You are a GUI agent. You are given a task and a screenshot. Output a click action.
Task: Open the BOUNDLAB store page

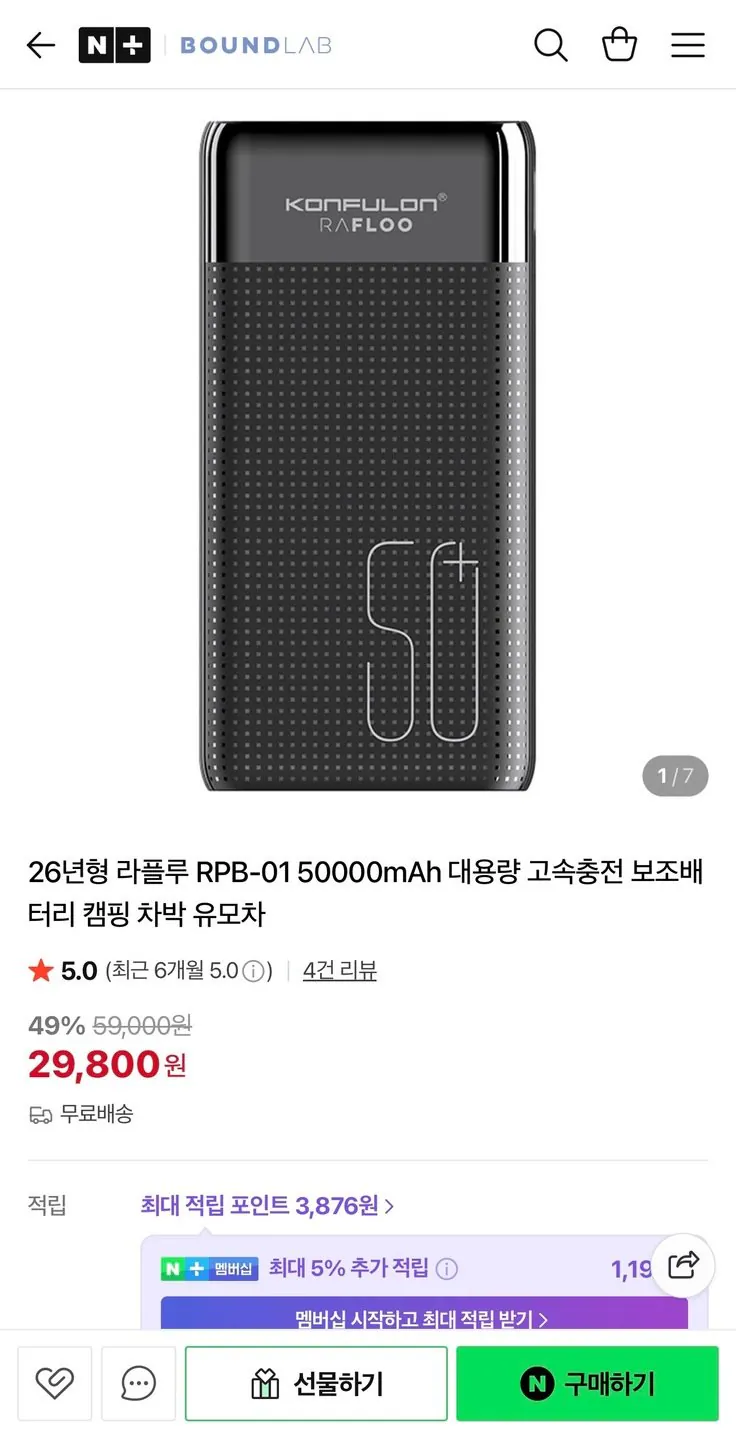pos(256,44)
